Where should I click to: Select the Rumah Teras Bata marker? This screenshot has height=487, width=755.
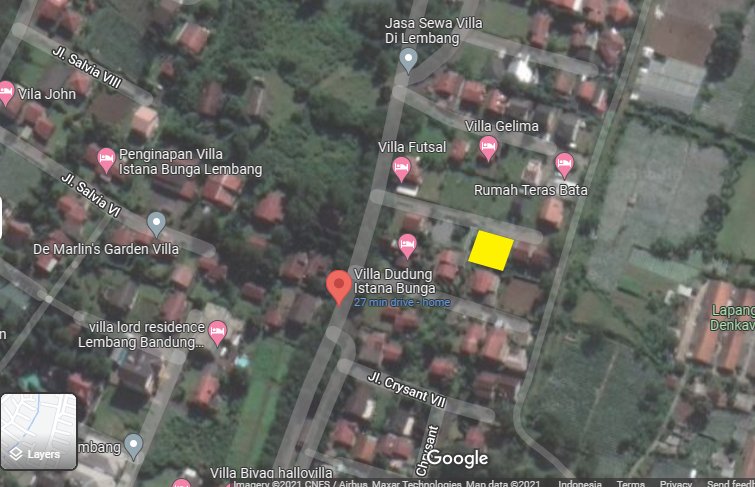(564, 163)
